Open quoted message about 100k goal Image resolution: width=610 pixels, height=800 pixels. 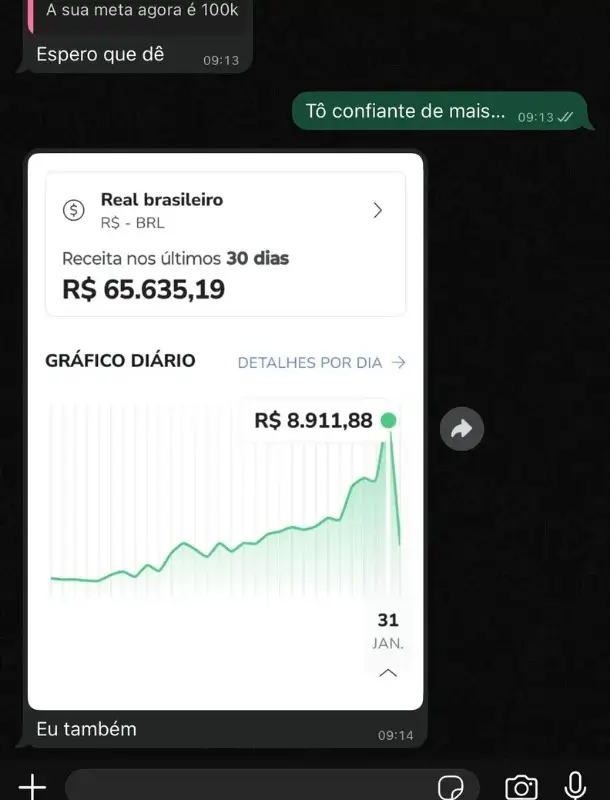[140, 15]
